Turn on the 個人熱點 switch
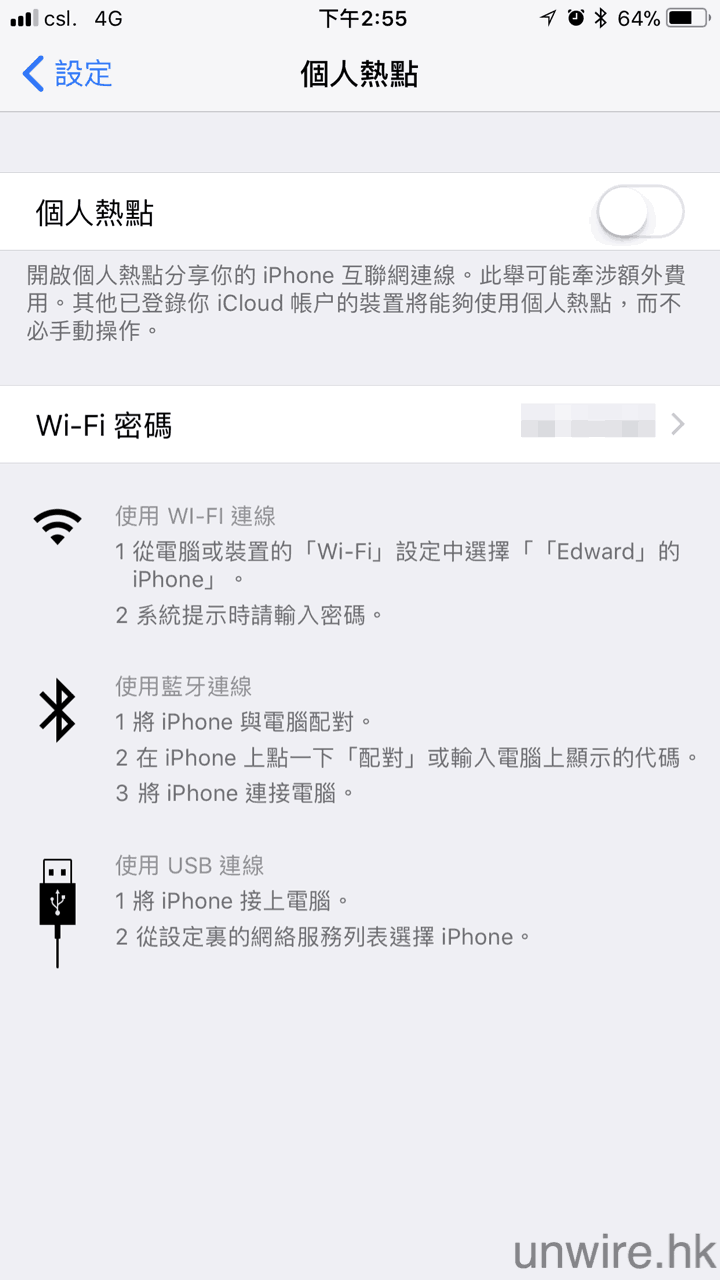 640,213
